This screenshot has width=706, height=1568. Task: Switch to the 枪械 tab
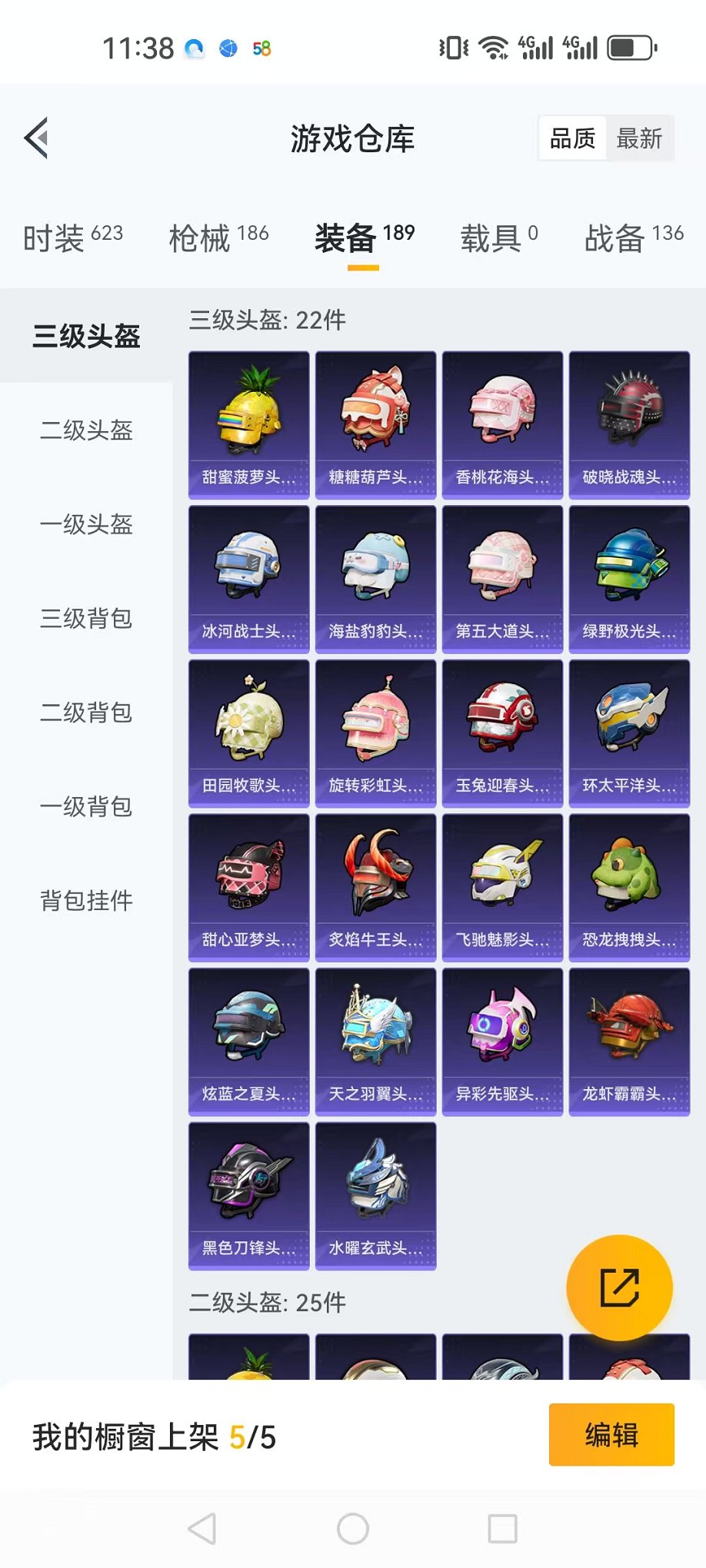click(x=218, y=238)
